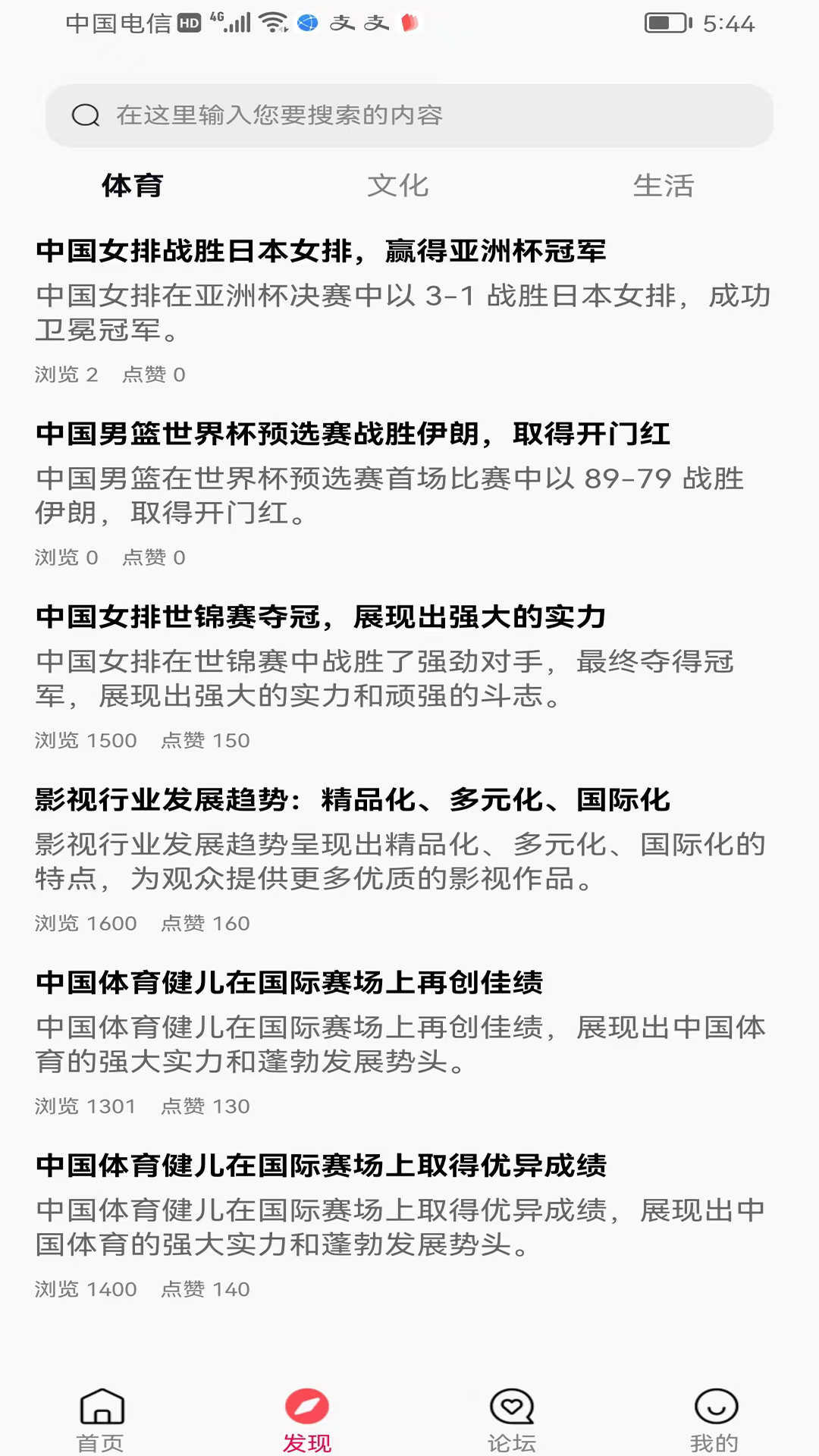819x1456 pixels.
Task: Switch to the 生活 tab
Action: point(664,186)
